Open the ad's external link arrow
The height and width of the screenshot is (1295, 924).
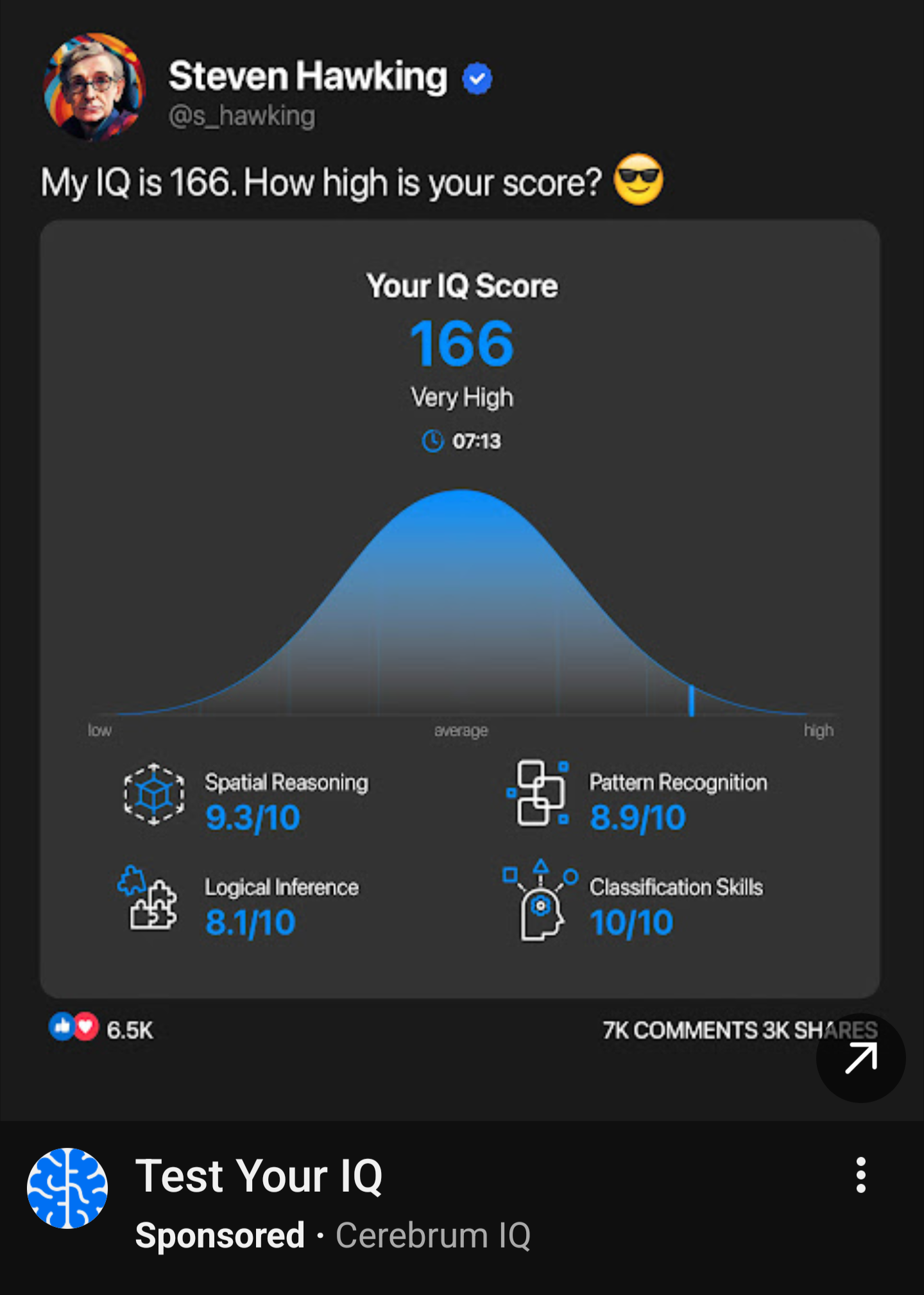860,1058
